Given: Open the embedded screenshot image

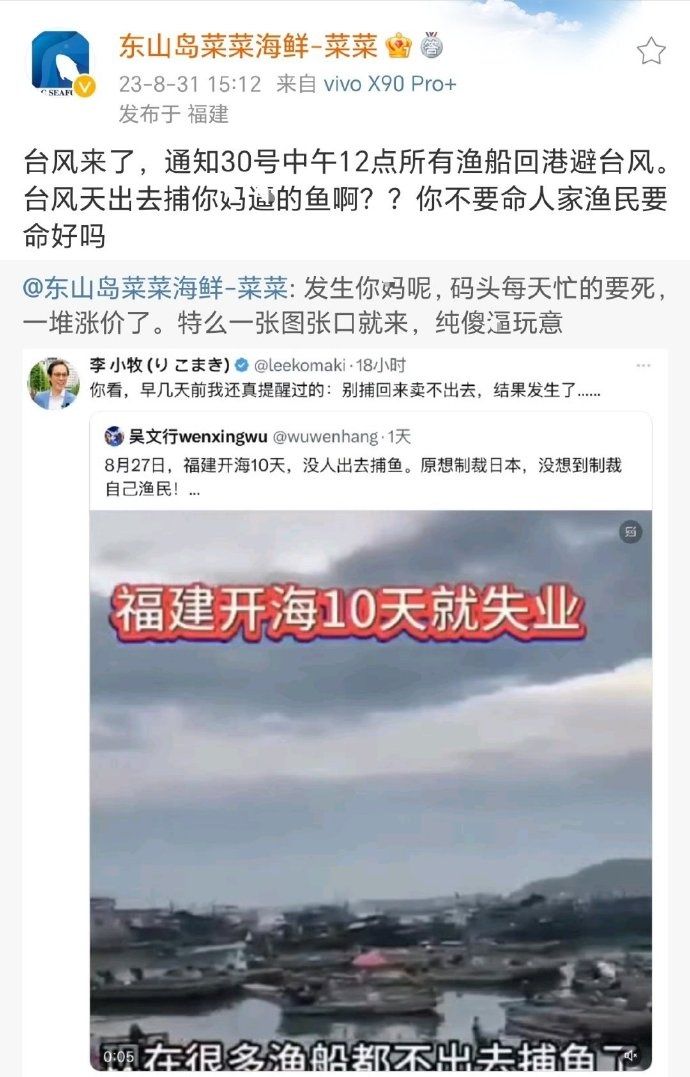Looking at the screenshot, I should point(345,710).
